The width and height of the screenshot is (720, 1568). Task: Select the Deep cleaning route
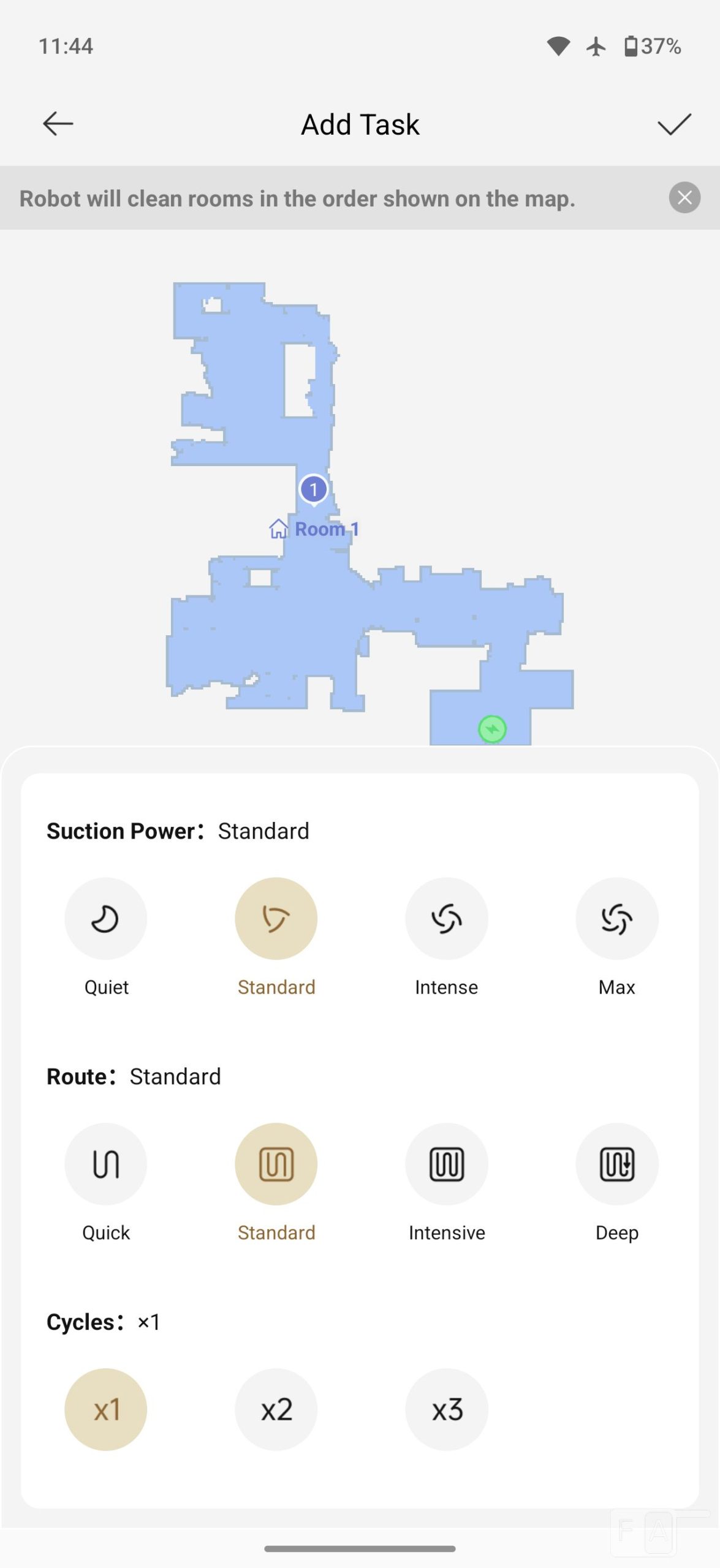[x=616, y=1163]
